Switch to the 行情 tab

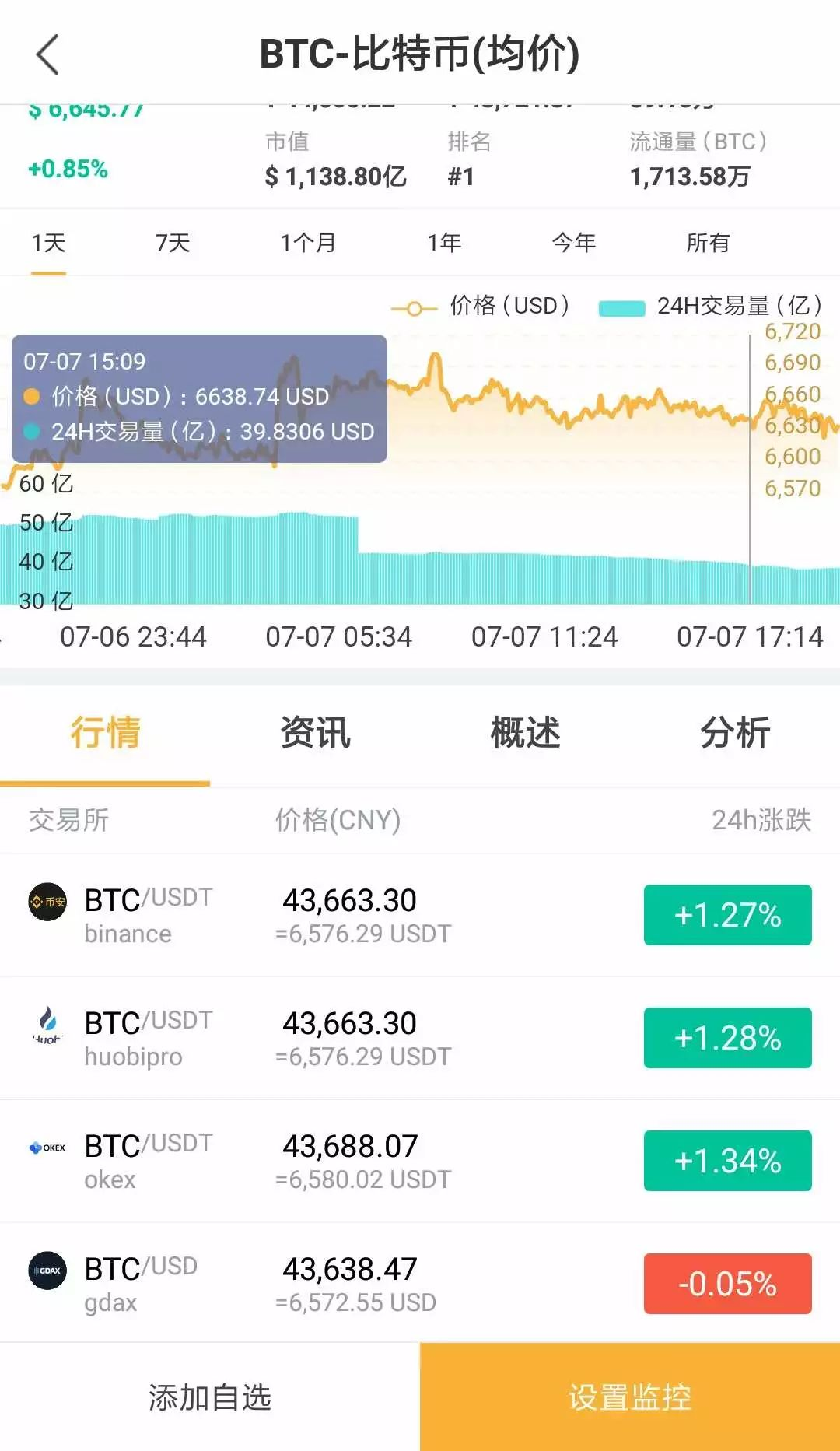pyautogui.click(x=105, y=733)
